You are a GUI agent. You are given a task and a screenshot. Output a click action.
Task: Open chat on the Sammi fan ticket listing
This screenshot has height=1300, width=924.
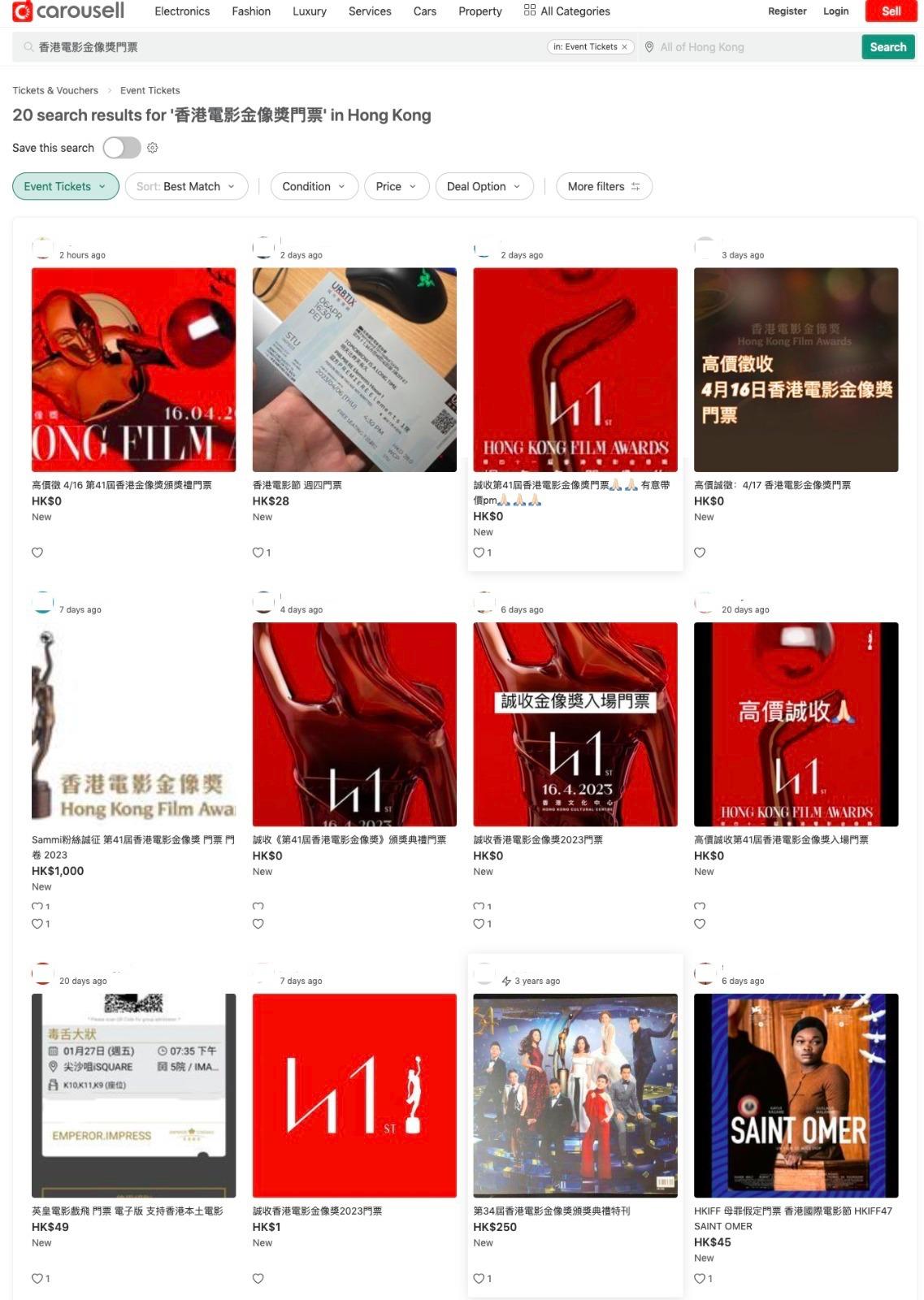(37, 907)
